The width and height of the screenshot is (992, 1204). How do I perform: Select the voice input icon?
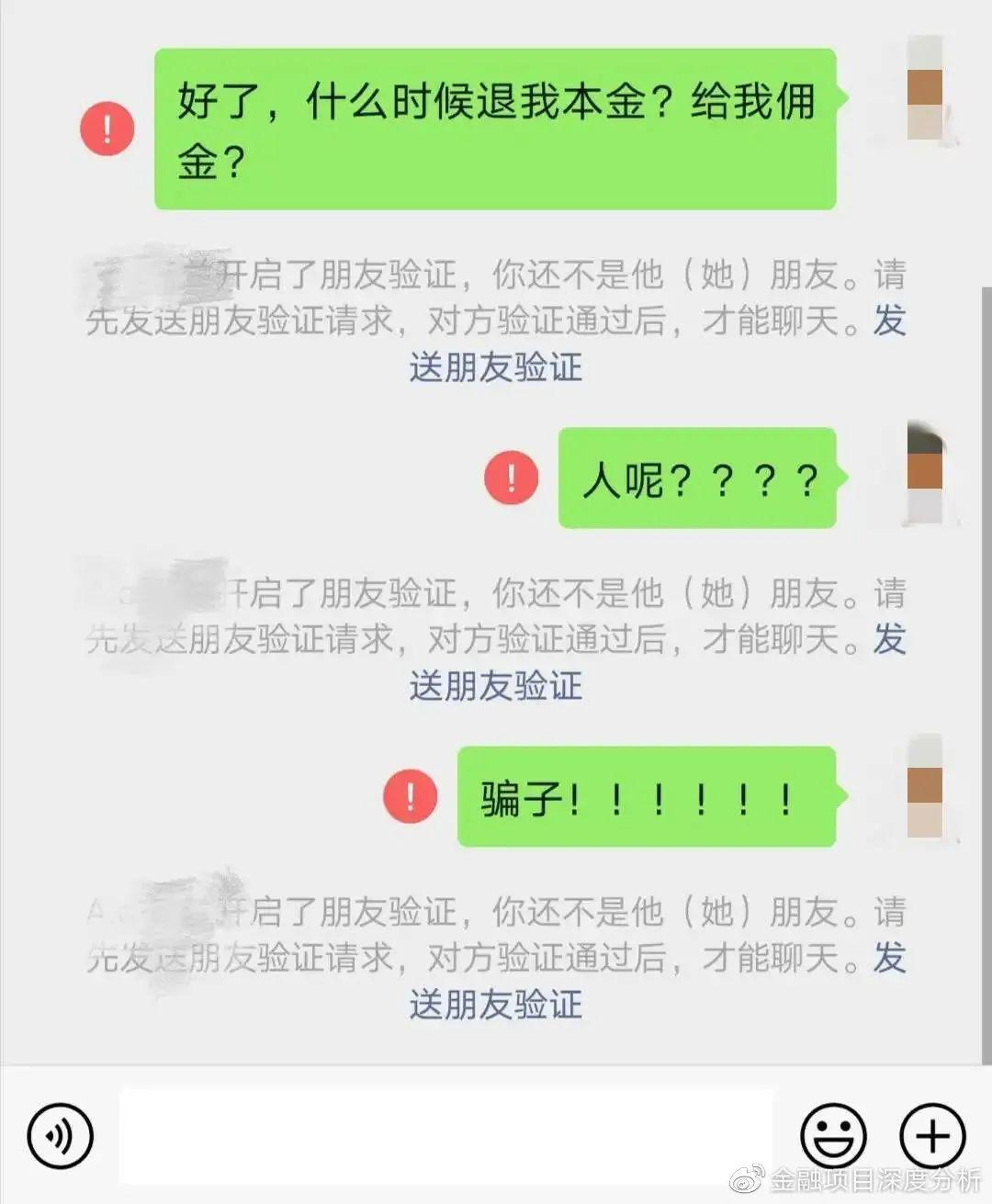pos(59,1136)
